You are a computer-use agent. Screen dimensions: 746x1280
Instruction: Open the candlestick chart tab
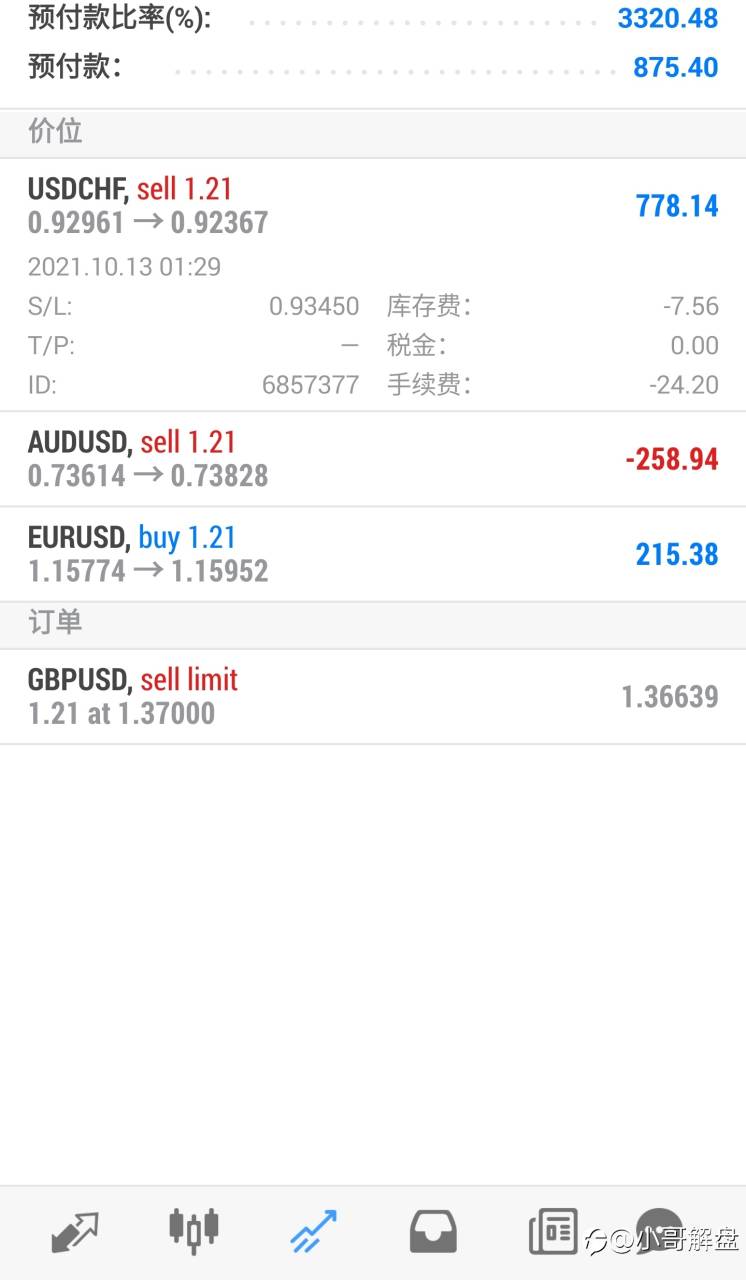pos(194,1230)
